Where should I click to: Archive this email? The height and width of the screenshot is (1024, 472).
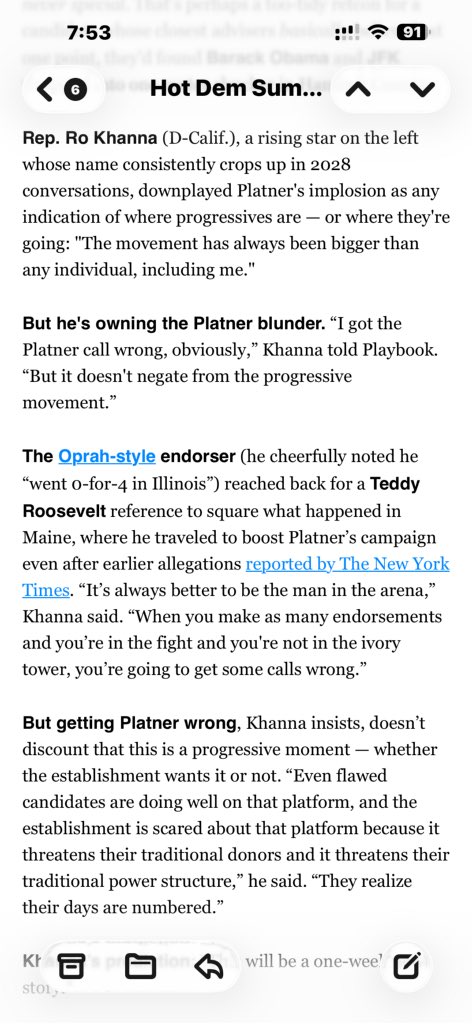[x=71, y=967]
